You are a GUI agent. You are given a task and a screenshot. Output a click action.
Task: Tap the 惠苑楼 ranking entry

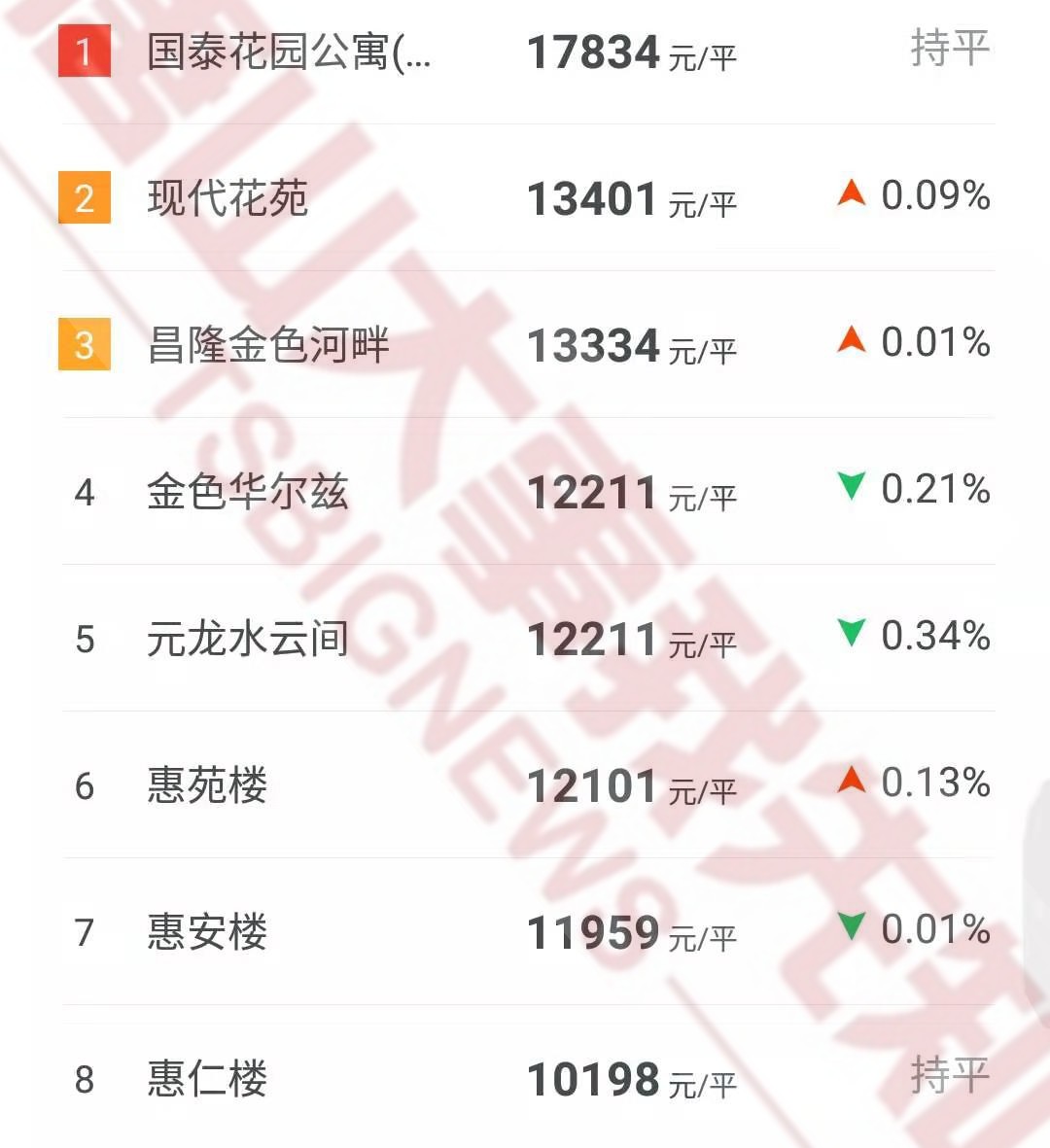point(207,786)
